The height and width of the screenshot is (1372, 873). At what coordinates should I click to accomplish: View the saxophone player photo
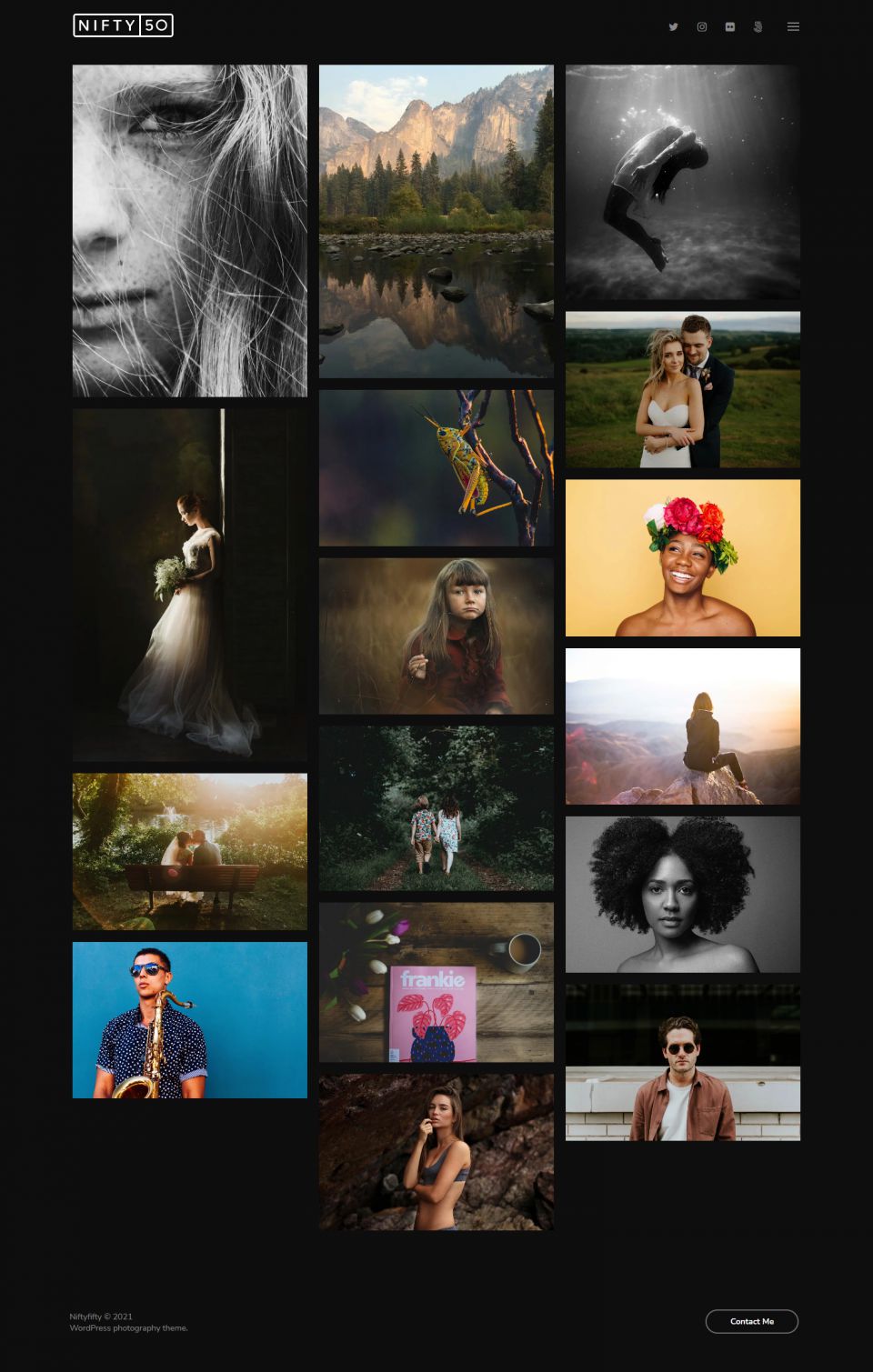(189, 1019)
